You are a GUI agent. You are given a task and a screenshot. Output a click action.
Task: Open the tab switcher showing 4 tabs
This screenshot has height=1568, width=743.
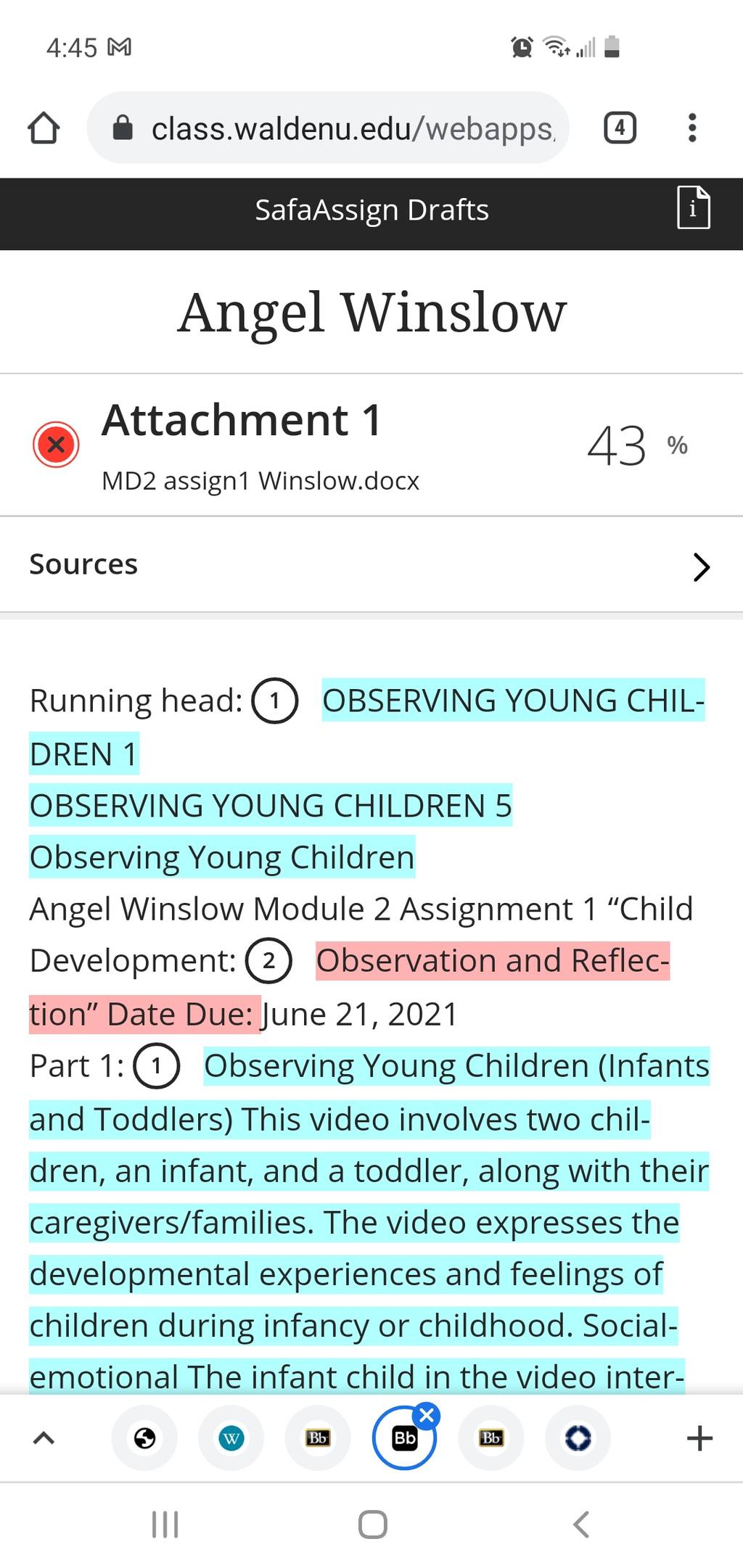620,128
